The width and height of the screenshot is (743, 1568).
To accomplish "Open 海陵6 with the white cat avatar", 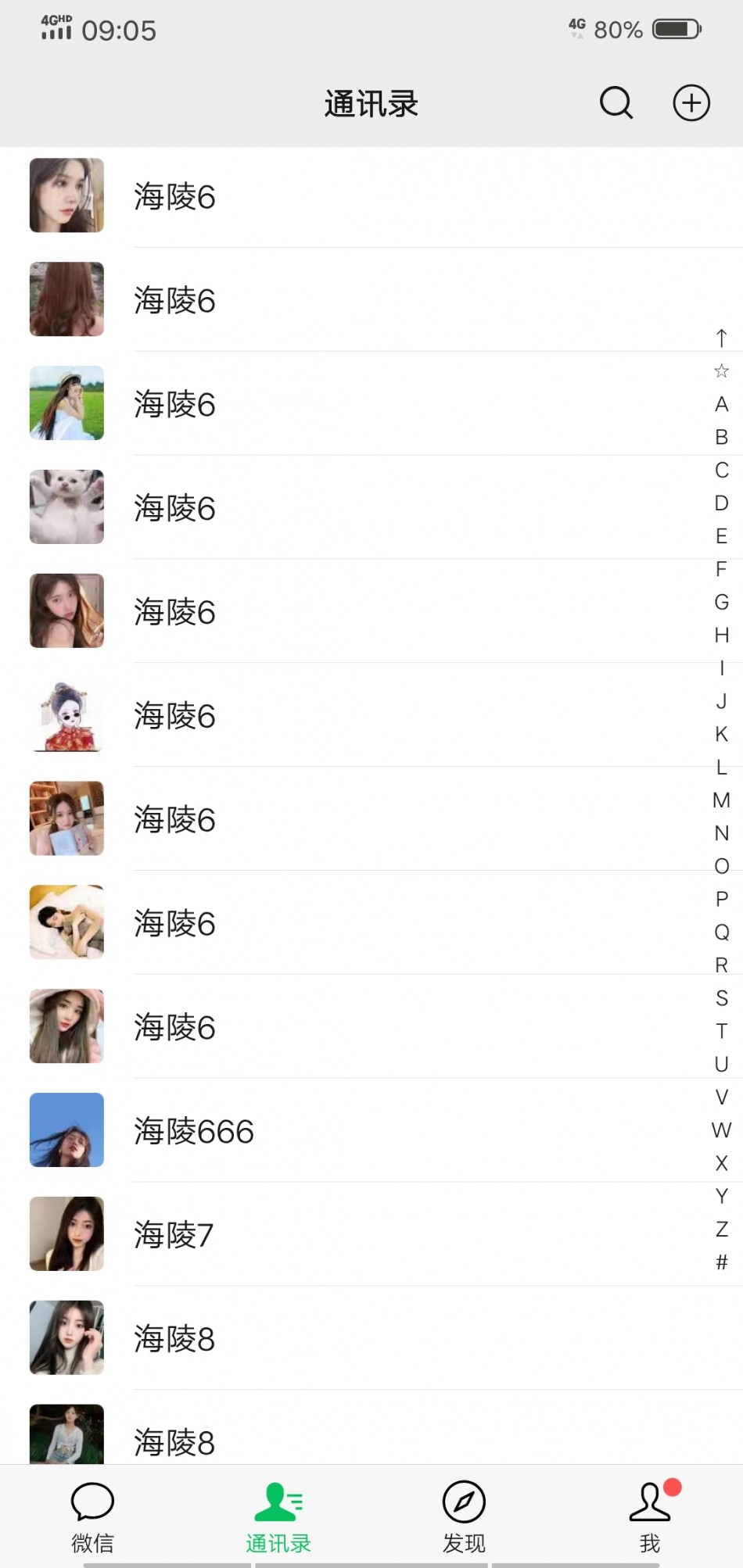I will pyautogui.click(x=174, y=508).
